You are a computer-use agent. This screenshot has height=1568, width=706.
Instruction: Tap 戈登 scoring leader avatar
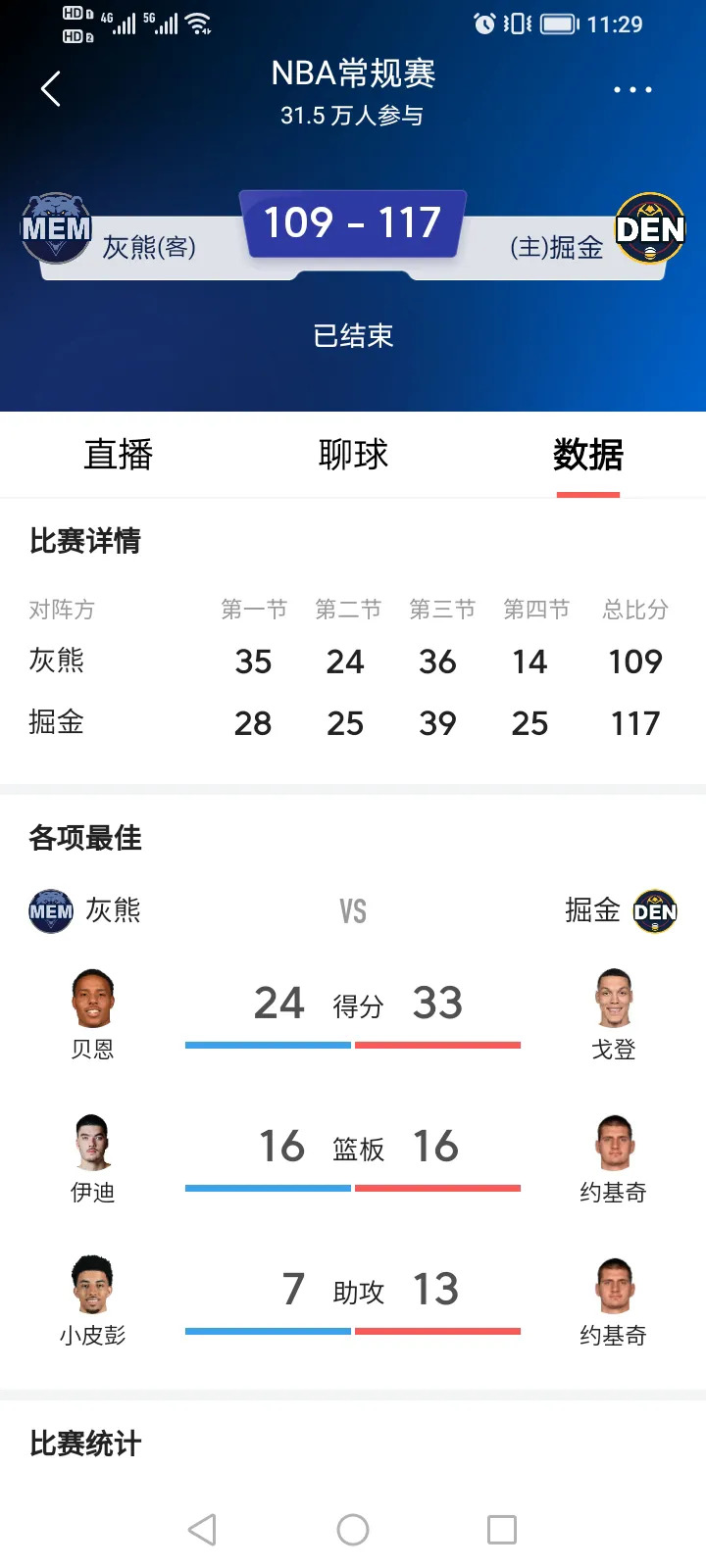(x=614, y=1000)
